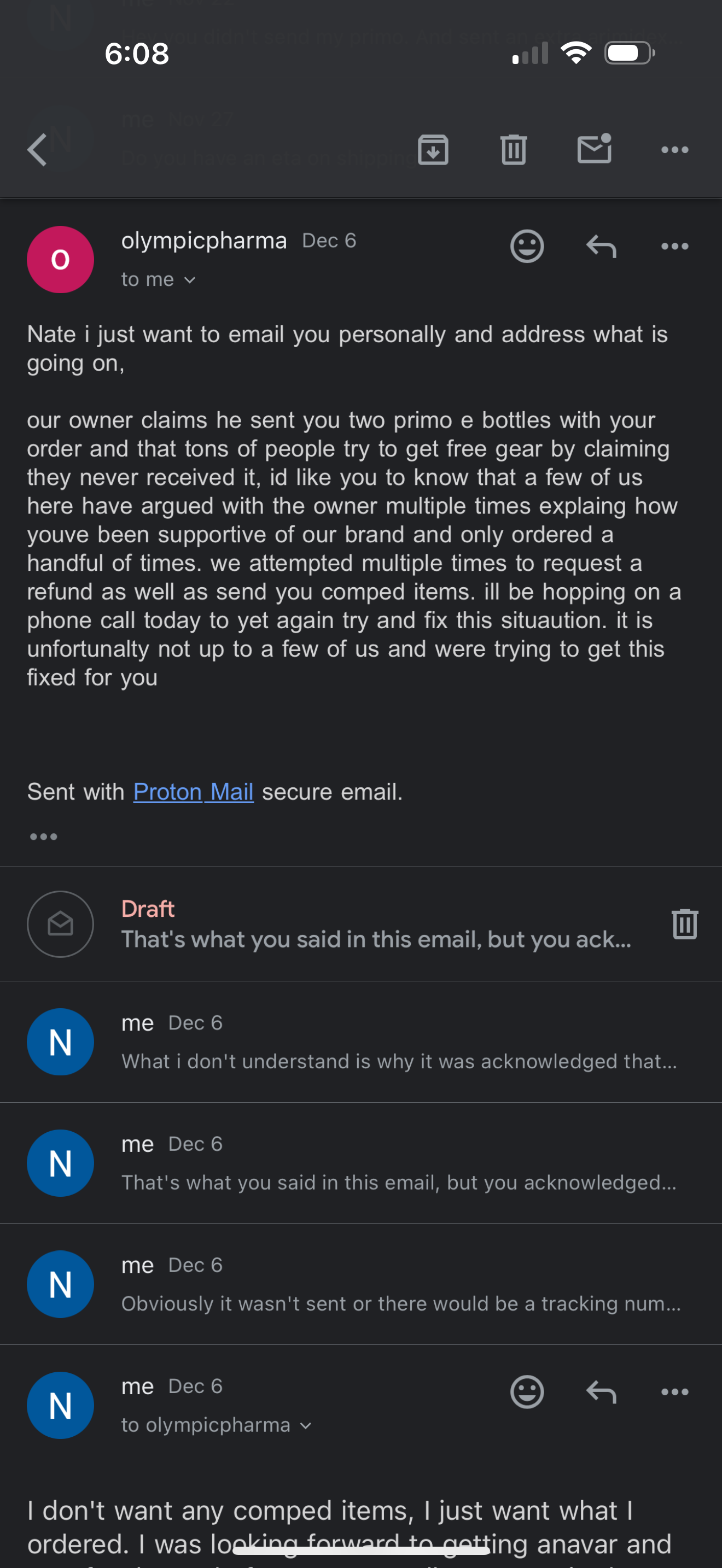Reply to olympicpharma's message
The width and height of the screenshot is (722, 1568).
pyautogui.click(x=601, y=247)
